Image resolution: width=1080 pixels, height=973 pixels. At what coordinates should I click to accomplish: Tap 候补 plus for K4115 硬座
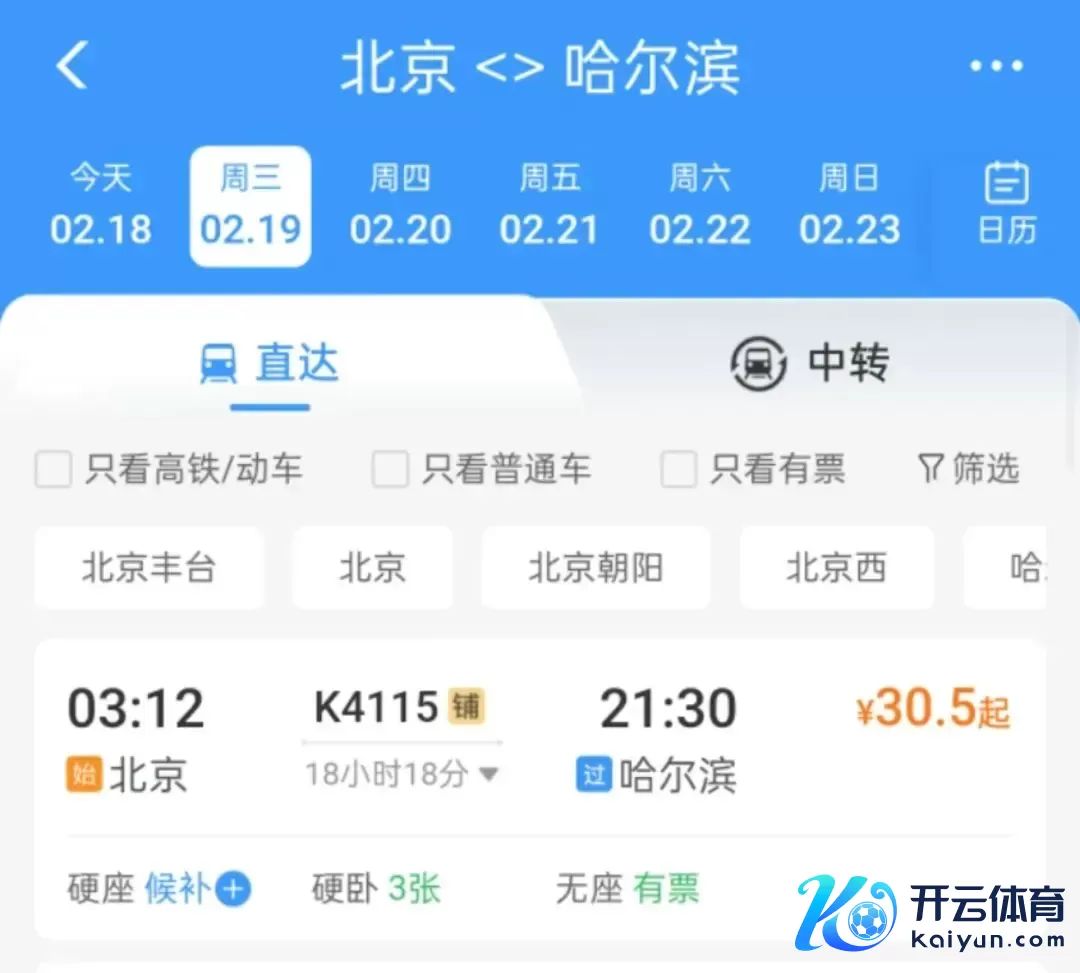[233, 888]
